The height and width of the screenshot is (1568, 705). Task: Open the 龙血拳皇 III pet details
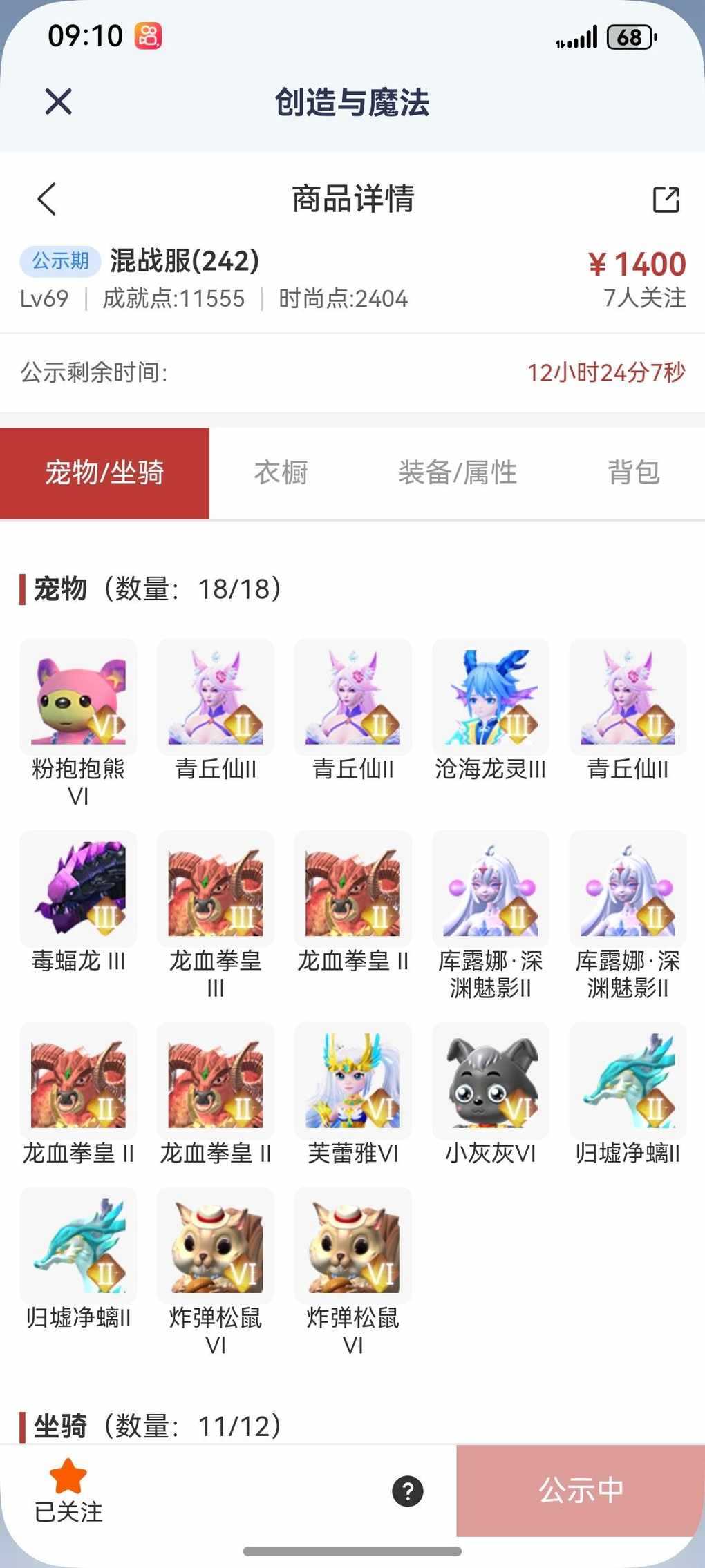pos(216,890)
